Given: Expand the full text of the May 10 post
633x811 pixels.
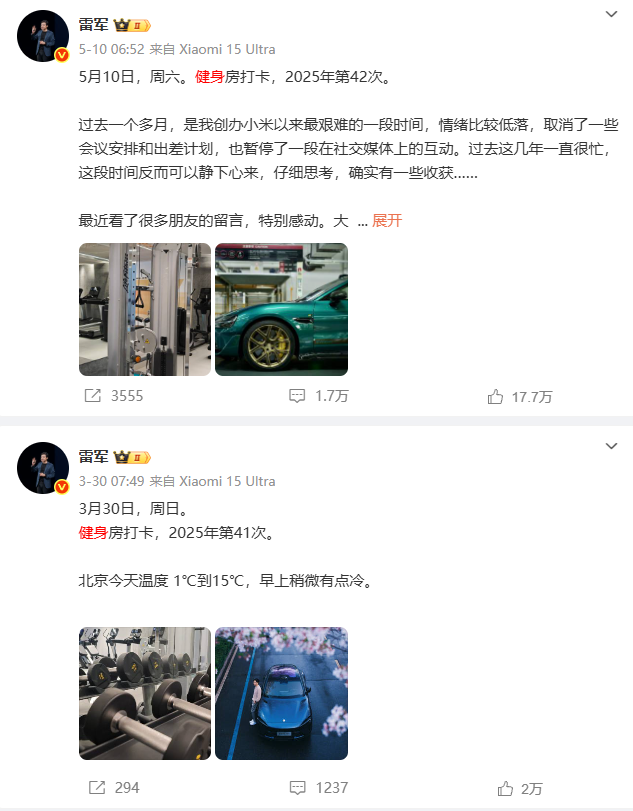Looking at the screenshot, I should tap(386, 221).
